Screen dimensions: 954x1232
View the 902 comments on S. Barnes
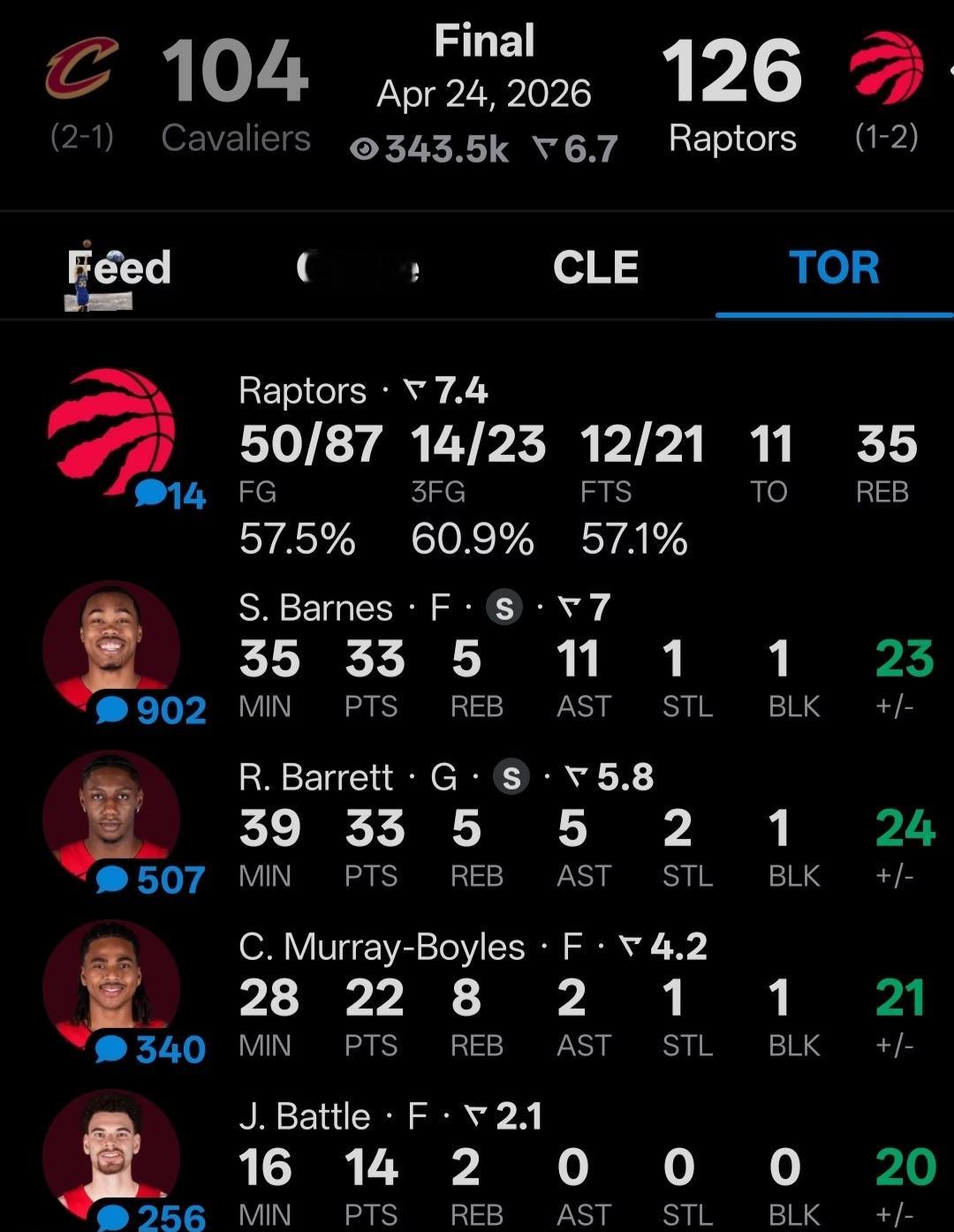click(x=152, y=710)
